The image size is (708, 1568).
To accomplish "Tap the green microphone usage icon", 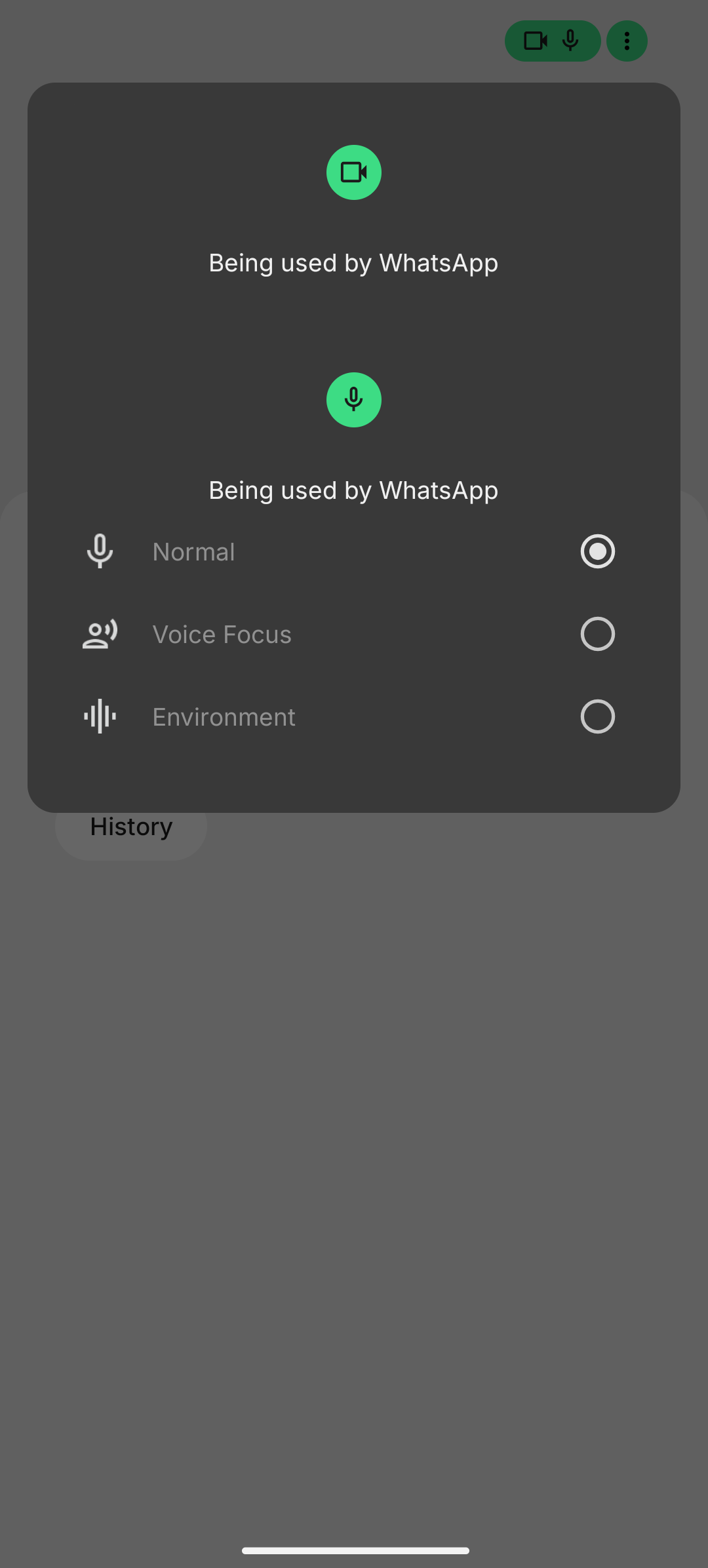I will pos(354,400).
